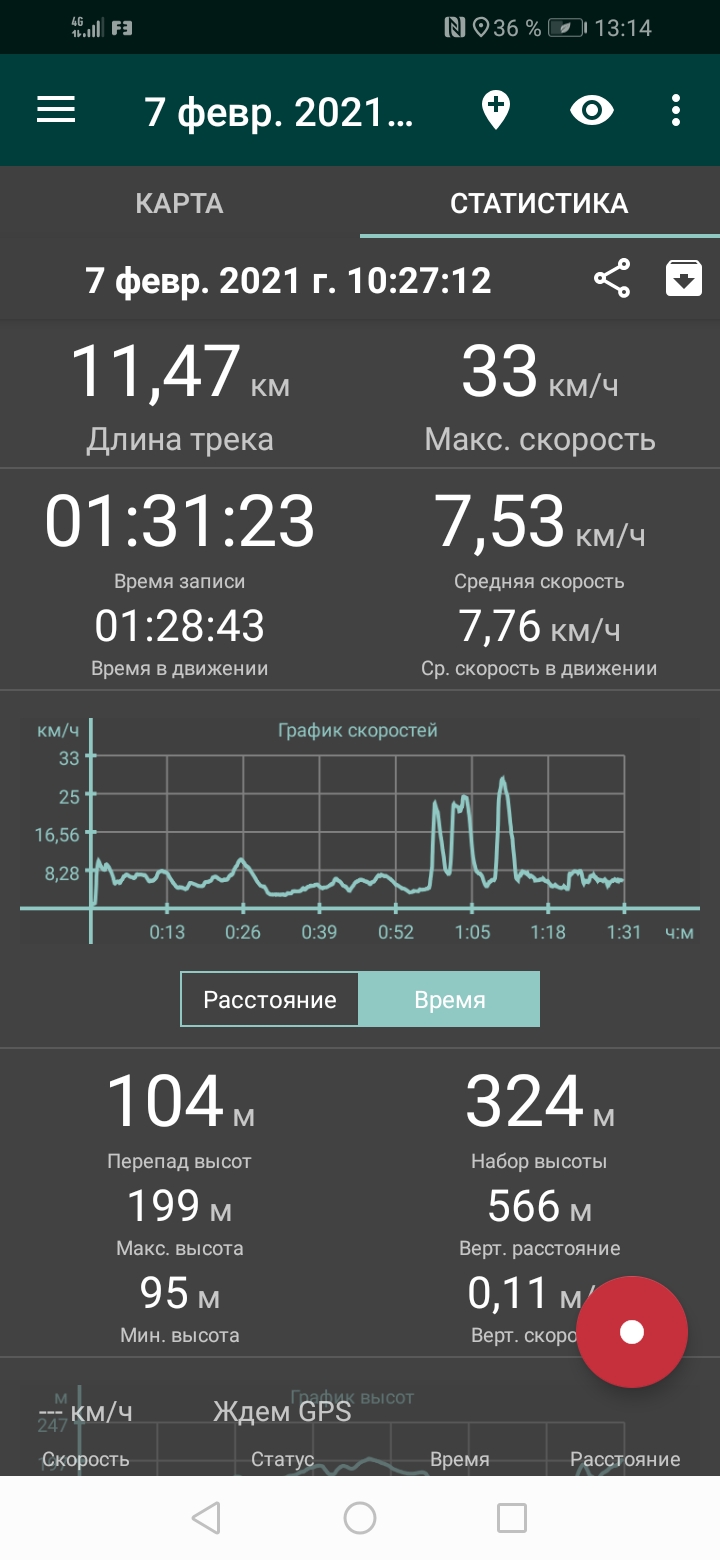Share the recorded track
Image resolution: width=720 pixels, height=1560 pixels.
(612, 279)
